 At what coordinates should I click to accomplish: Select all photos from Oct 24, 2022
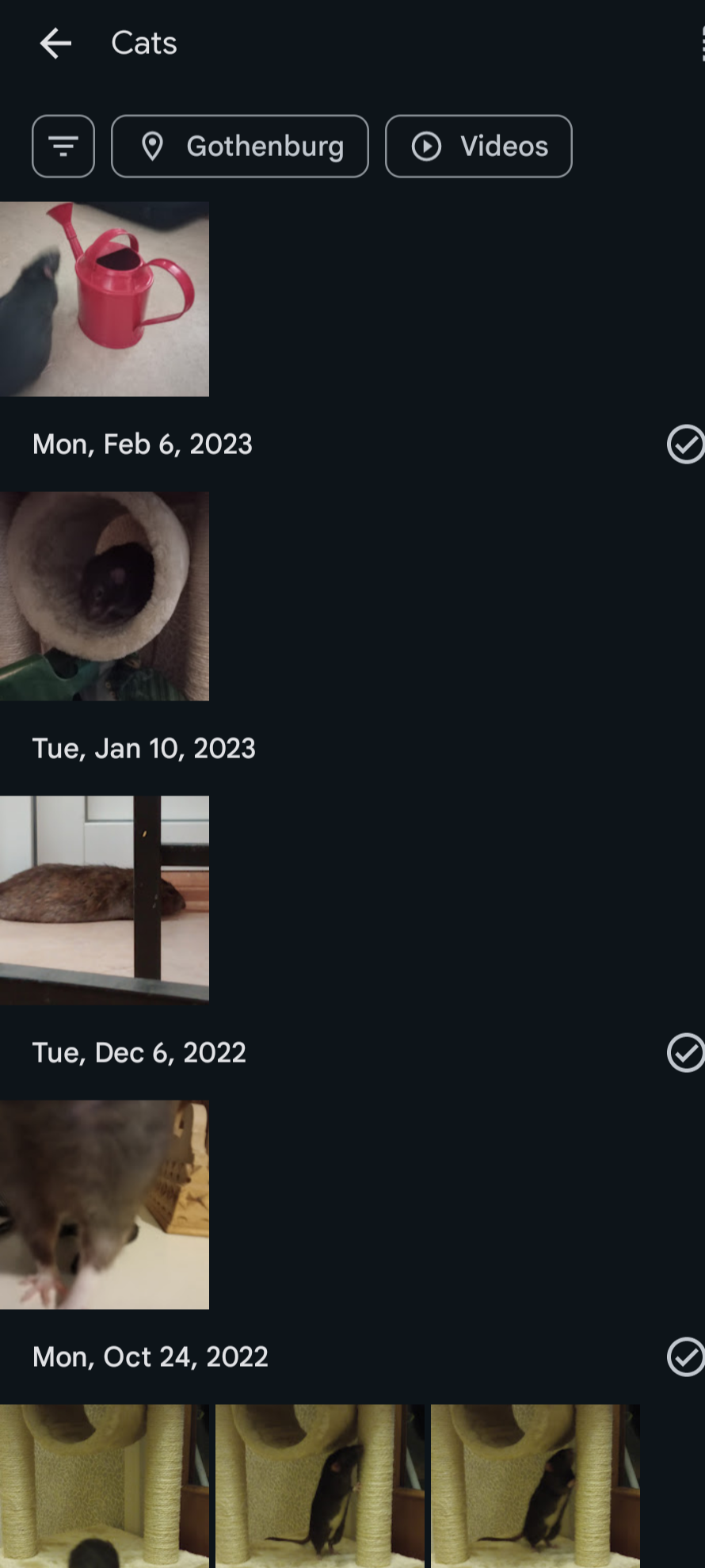[x=684, y=1356]
